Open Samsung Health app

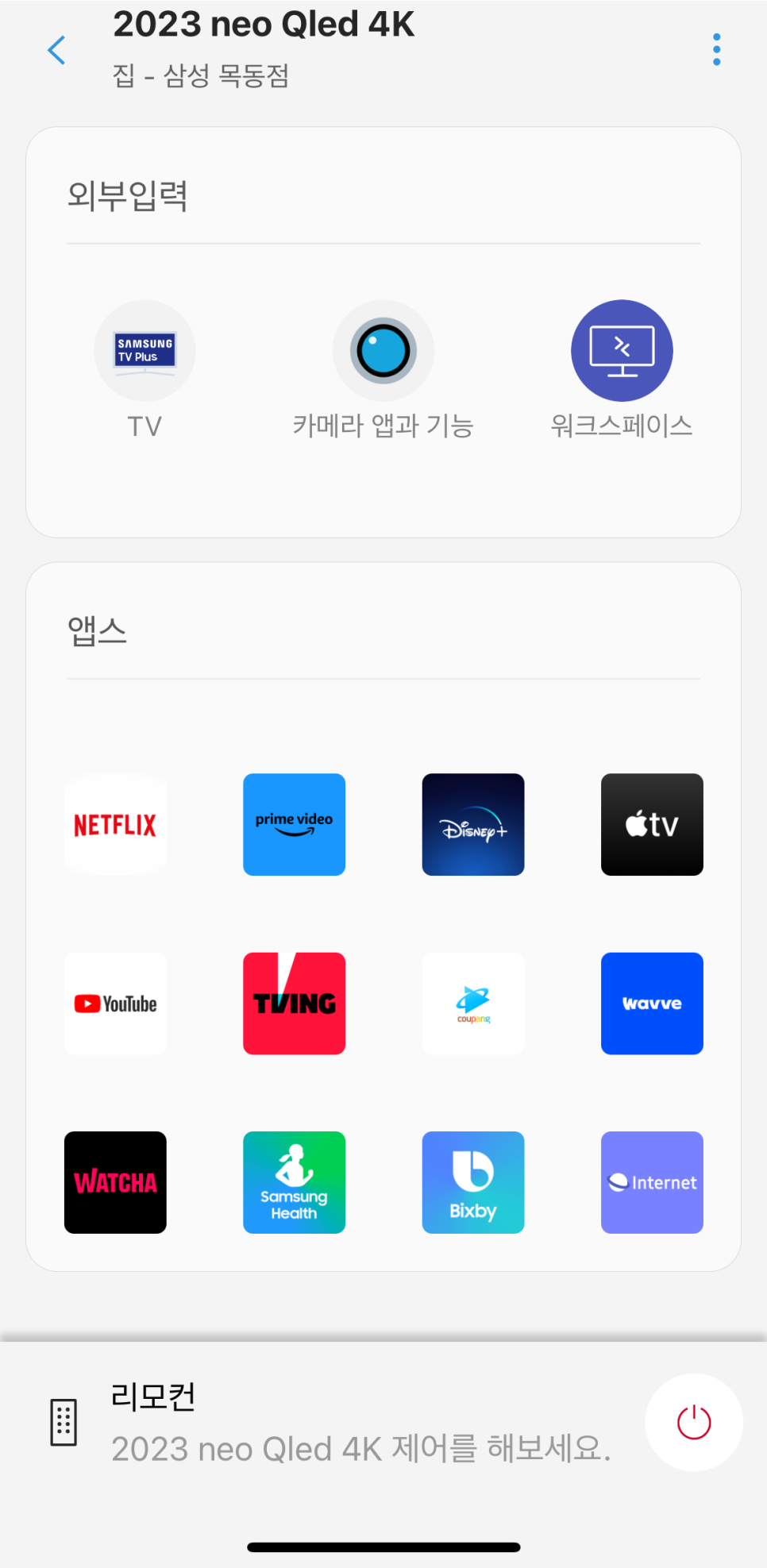point(295,1183)
